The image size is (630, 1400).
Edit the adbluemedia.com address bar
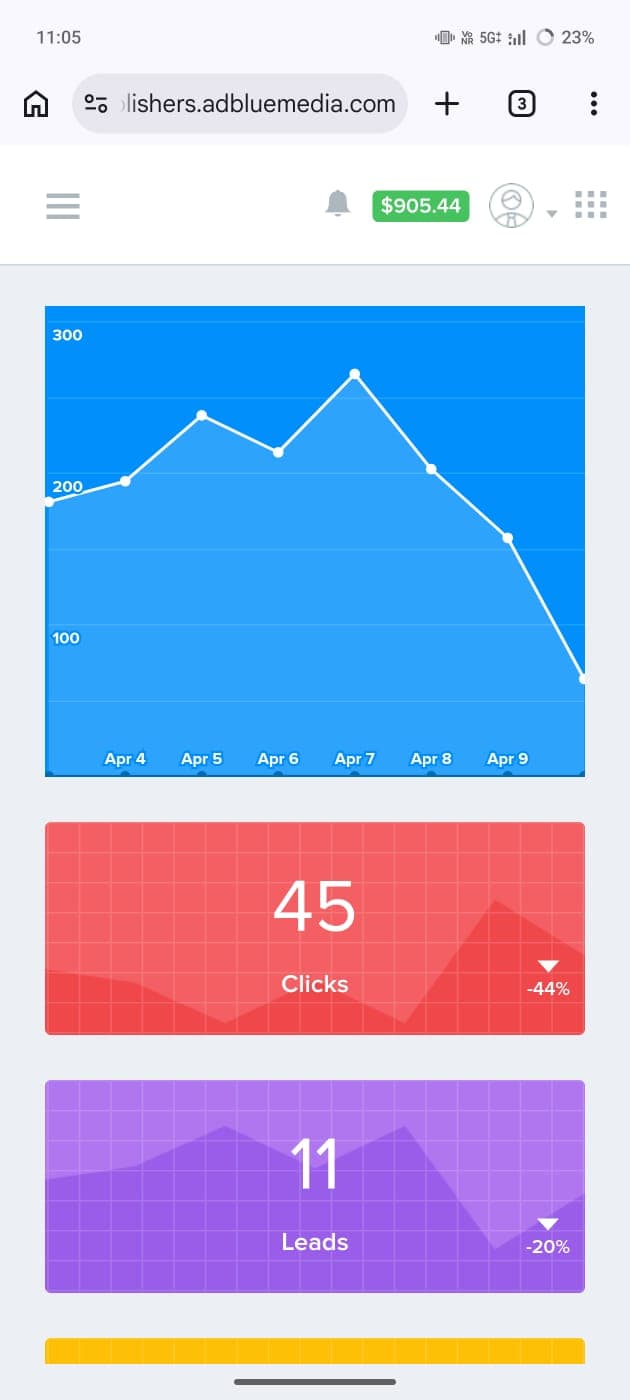(x=240, y=103)
